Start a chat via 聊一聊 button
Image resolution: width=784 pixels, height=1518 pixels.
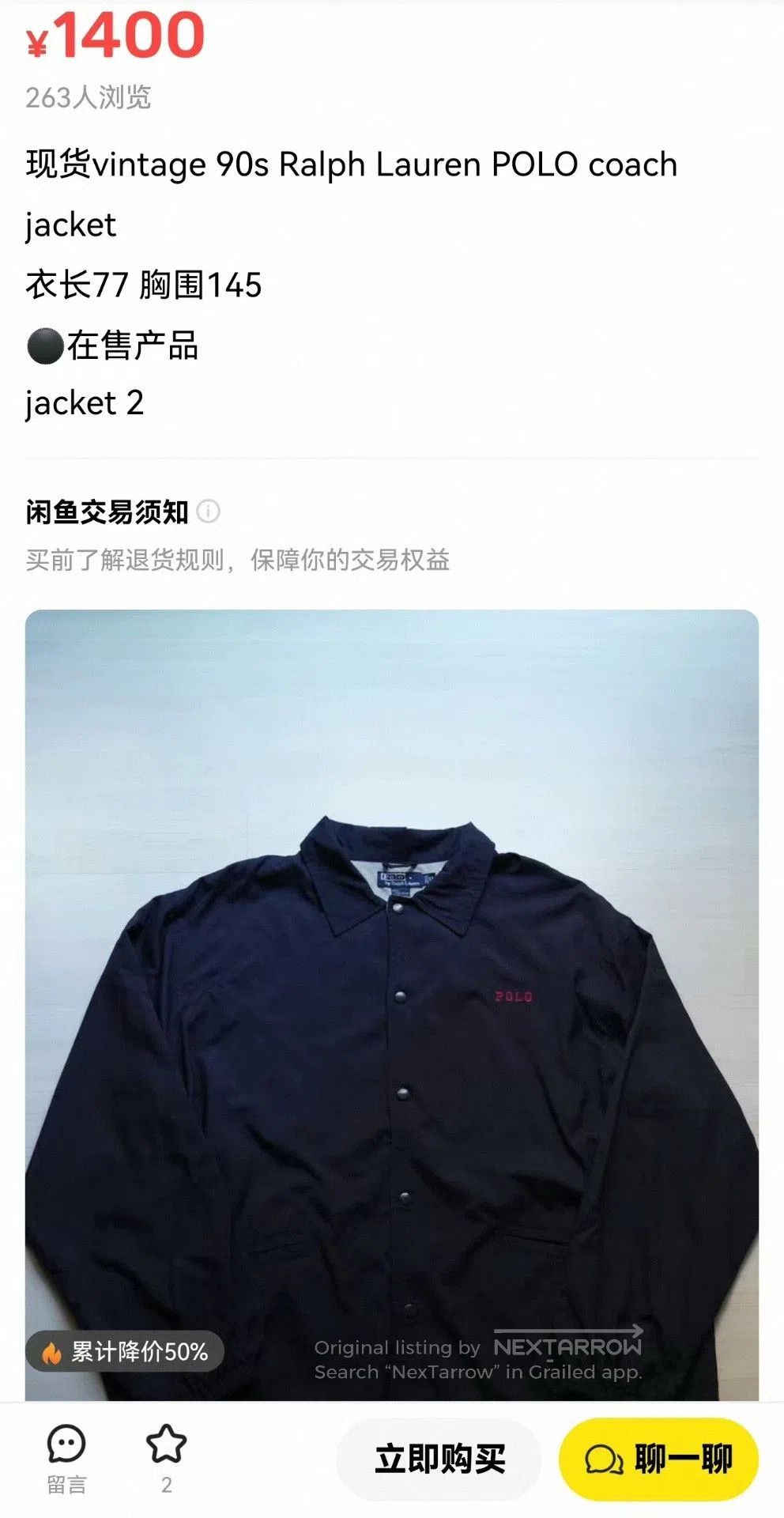658,1459
